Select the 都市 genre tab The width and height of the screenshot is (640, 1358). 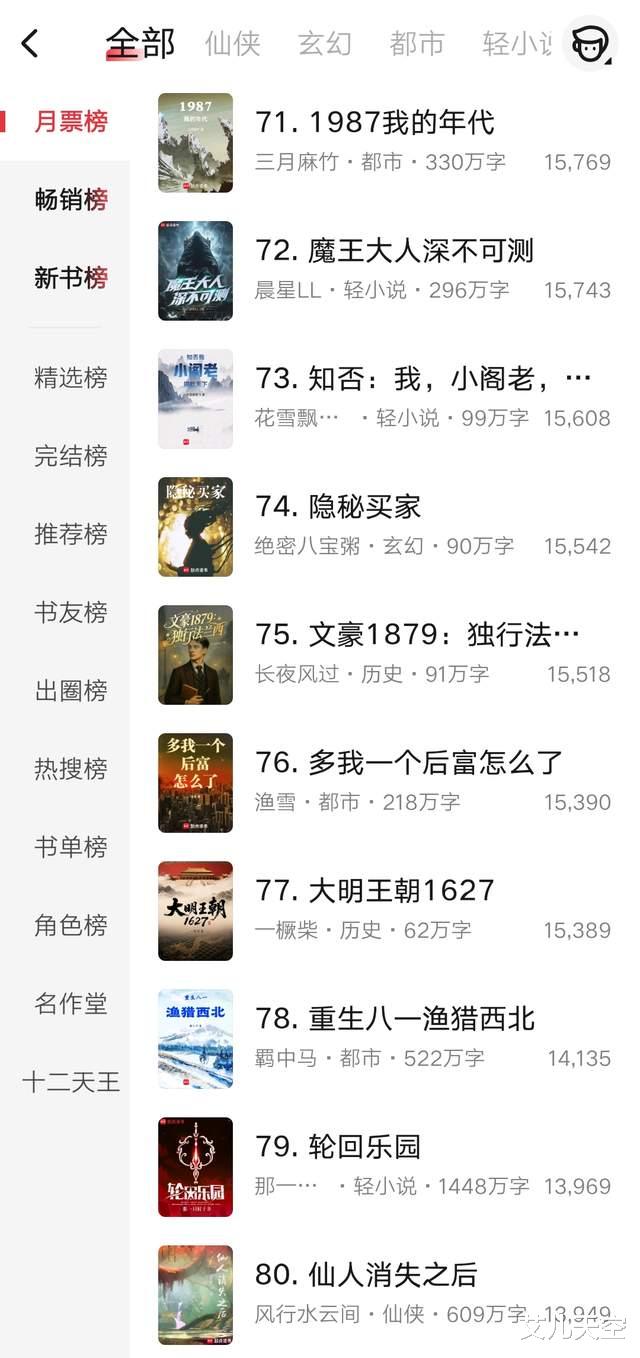click(417, 44)
